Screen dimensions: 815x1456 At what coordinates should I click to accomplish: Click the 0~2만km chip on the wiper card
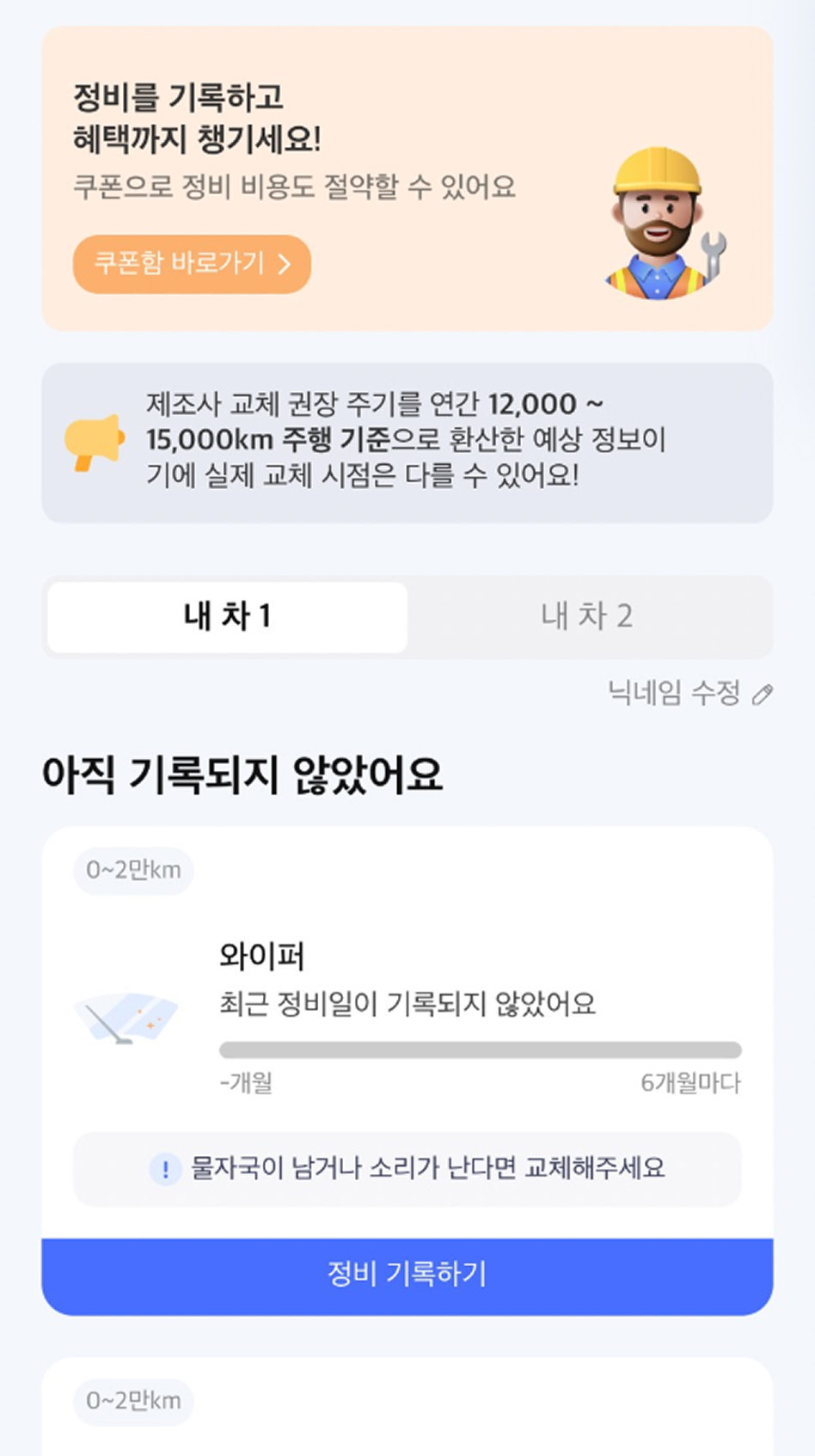(132, 871)
